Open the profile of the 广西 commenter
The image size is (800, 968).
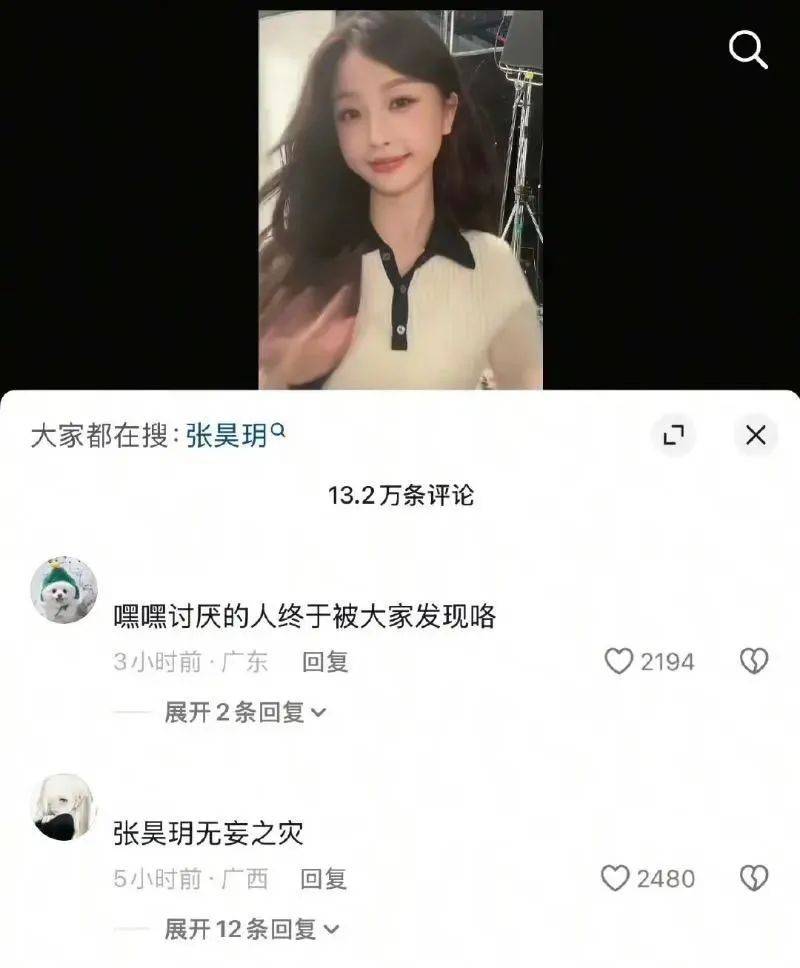[64, 807]
